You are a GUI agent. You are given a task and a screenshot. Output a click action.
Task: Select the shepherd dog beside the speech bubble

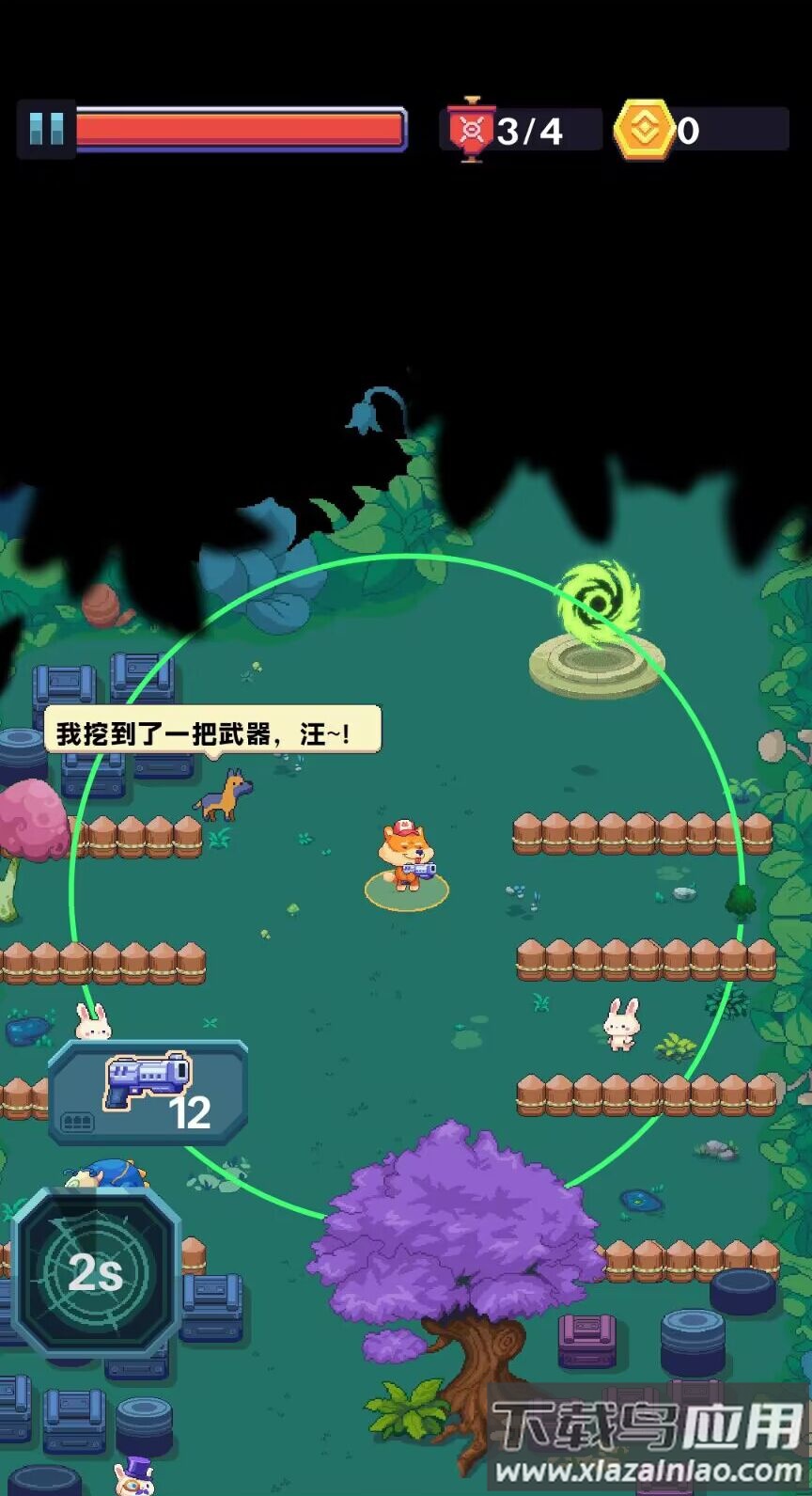pyautogui.click(x=224, y=795)
